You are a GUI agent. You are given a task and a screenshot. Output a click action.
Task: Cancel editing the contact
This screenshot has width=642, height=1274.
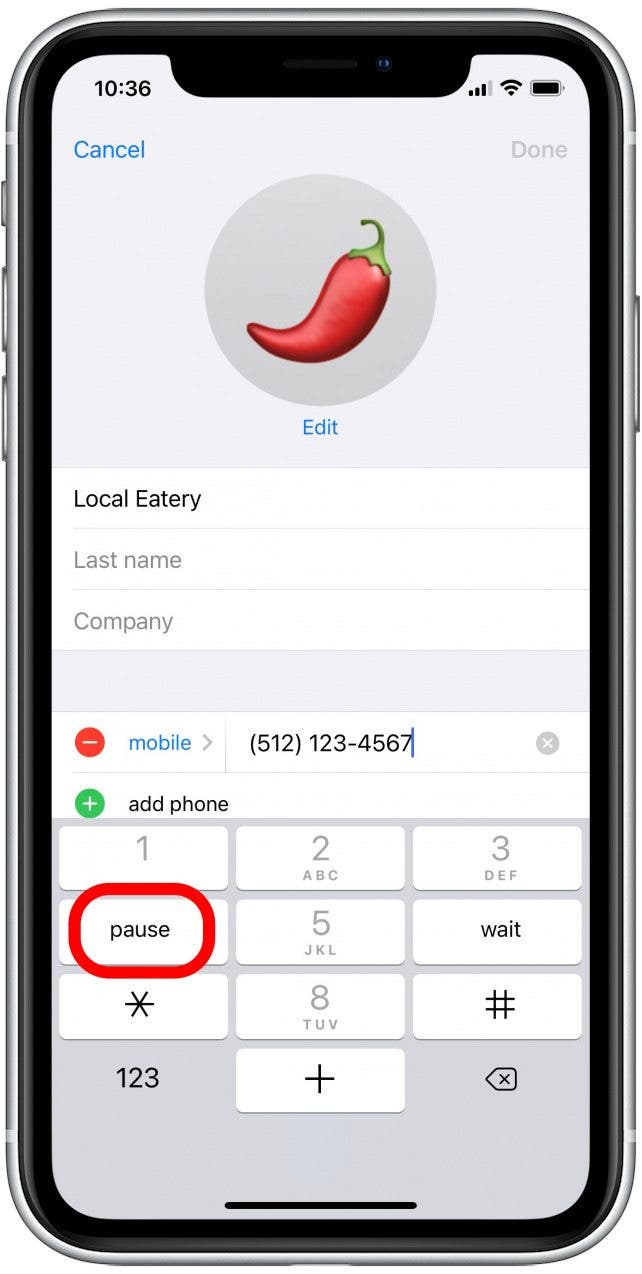point(109,149)
